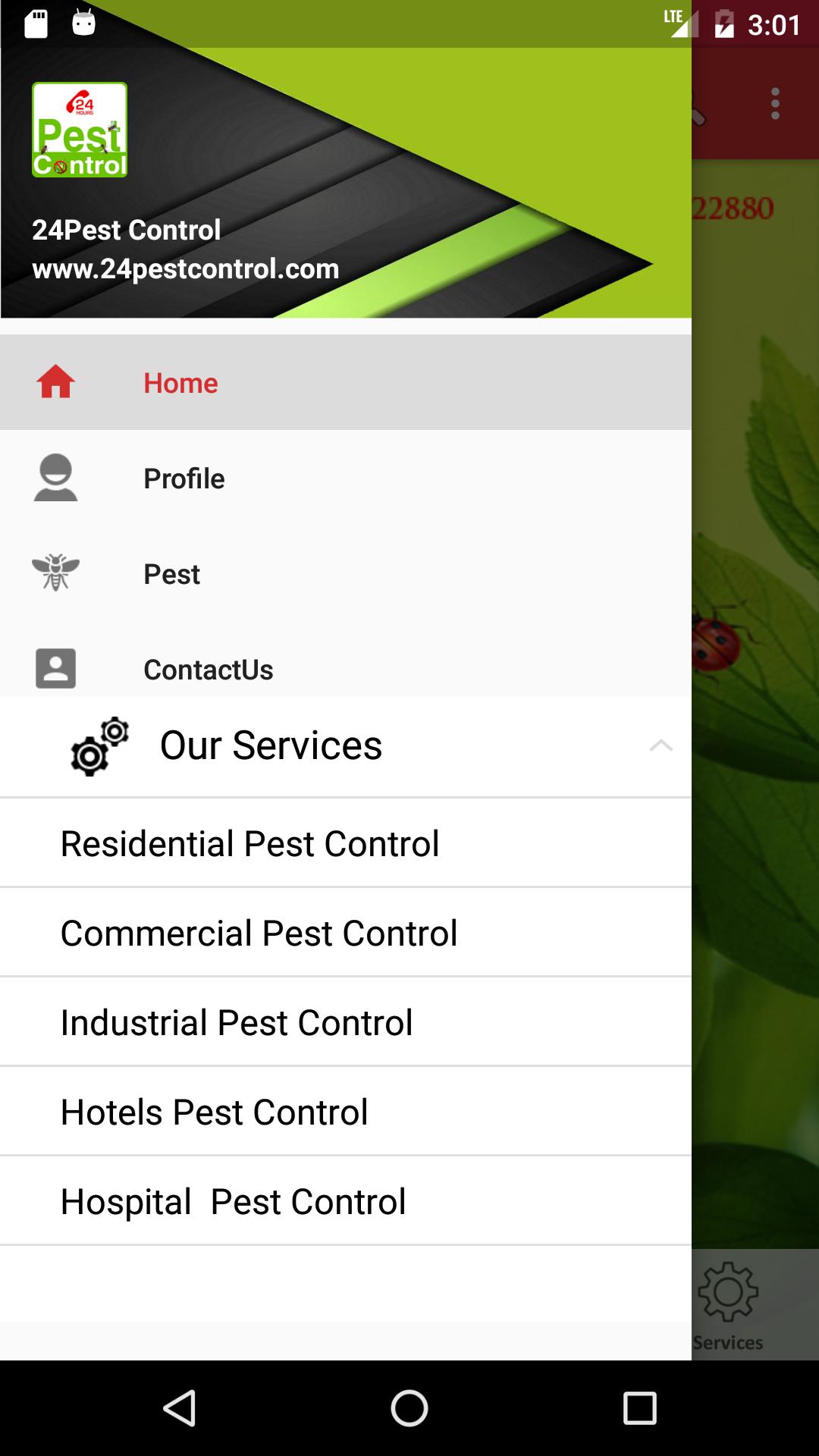Select Commercial Pest Control
Viewport: 819px width, 1456px height.
pyautogui.click(x=259, y=934)
